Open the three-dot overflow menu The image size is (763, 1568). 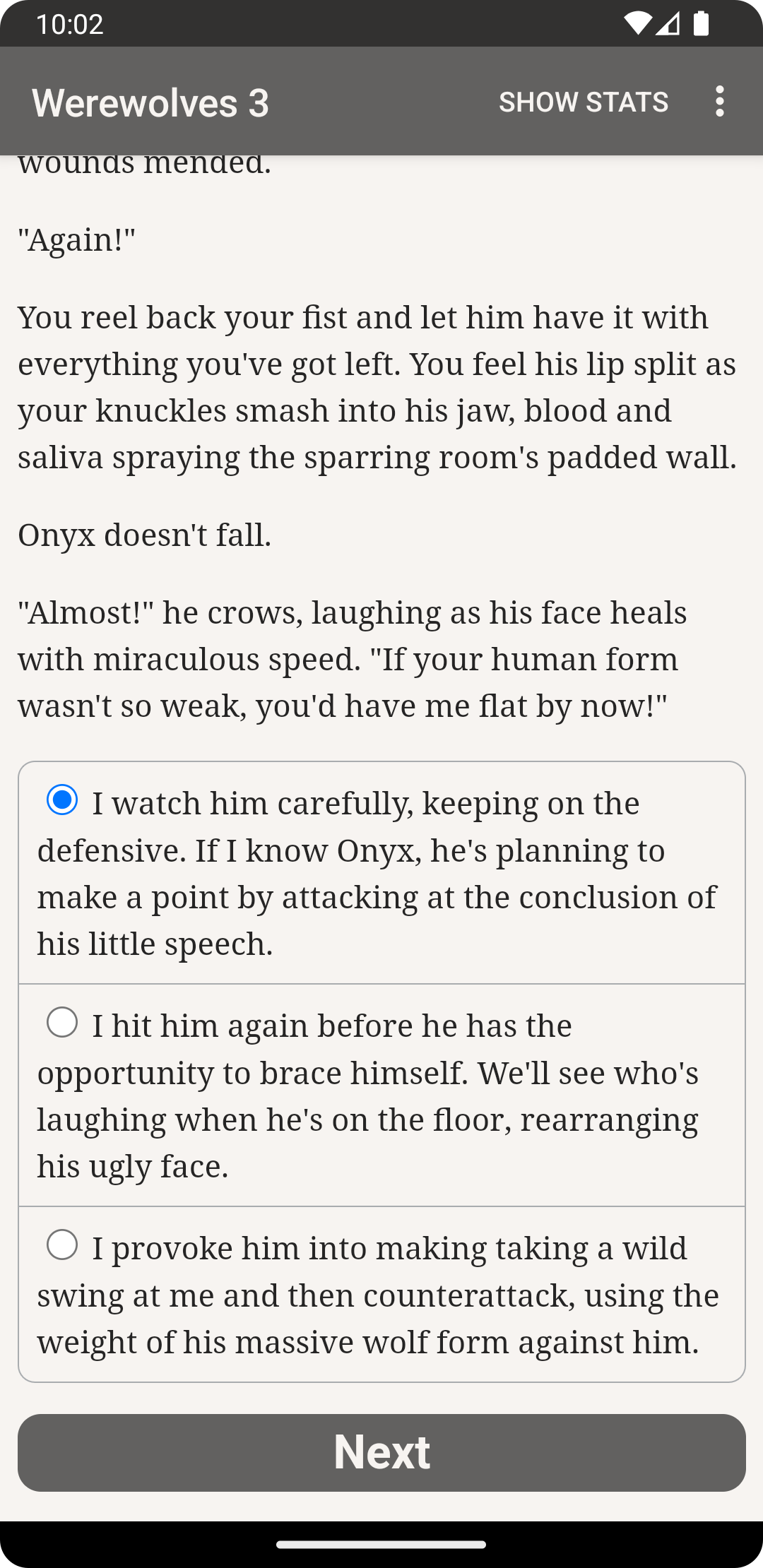coord(719,102)
